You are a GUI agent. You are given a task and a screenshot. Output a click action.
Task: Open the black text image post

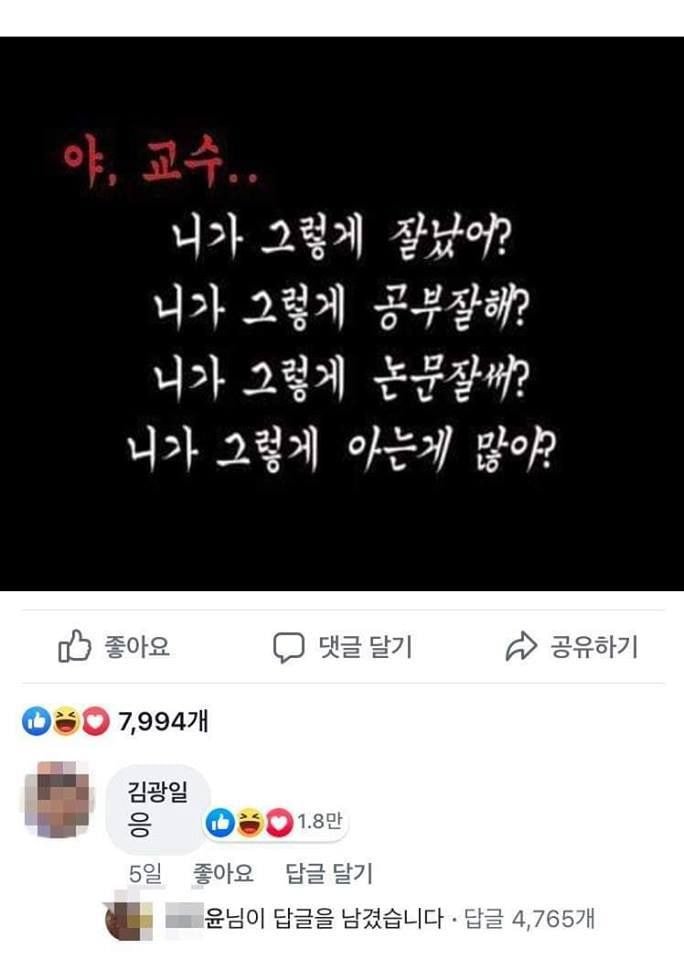click(342, 313)
